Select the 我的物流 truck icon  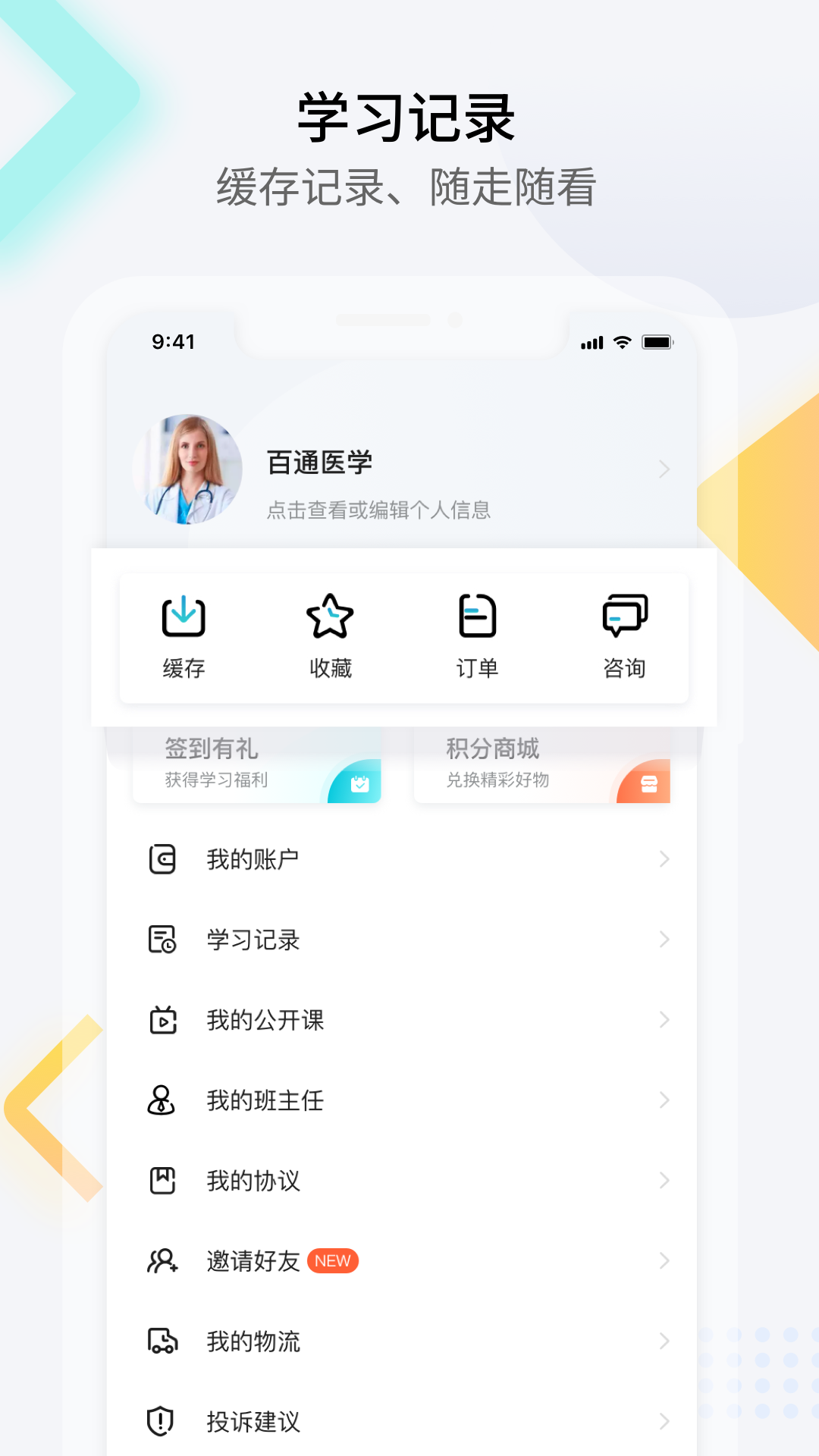pos(162,1342)
